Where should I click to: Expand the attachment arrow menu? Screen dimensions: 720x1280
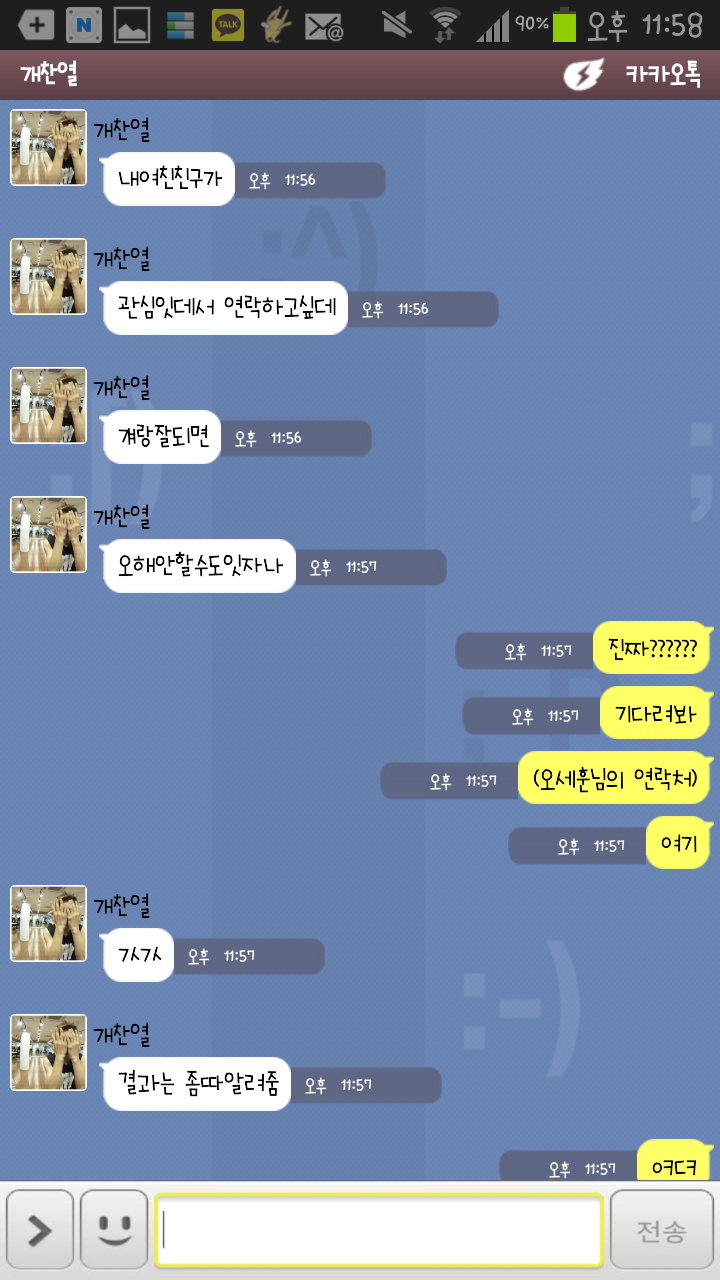coord(40,1230)
